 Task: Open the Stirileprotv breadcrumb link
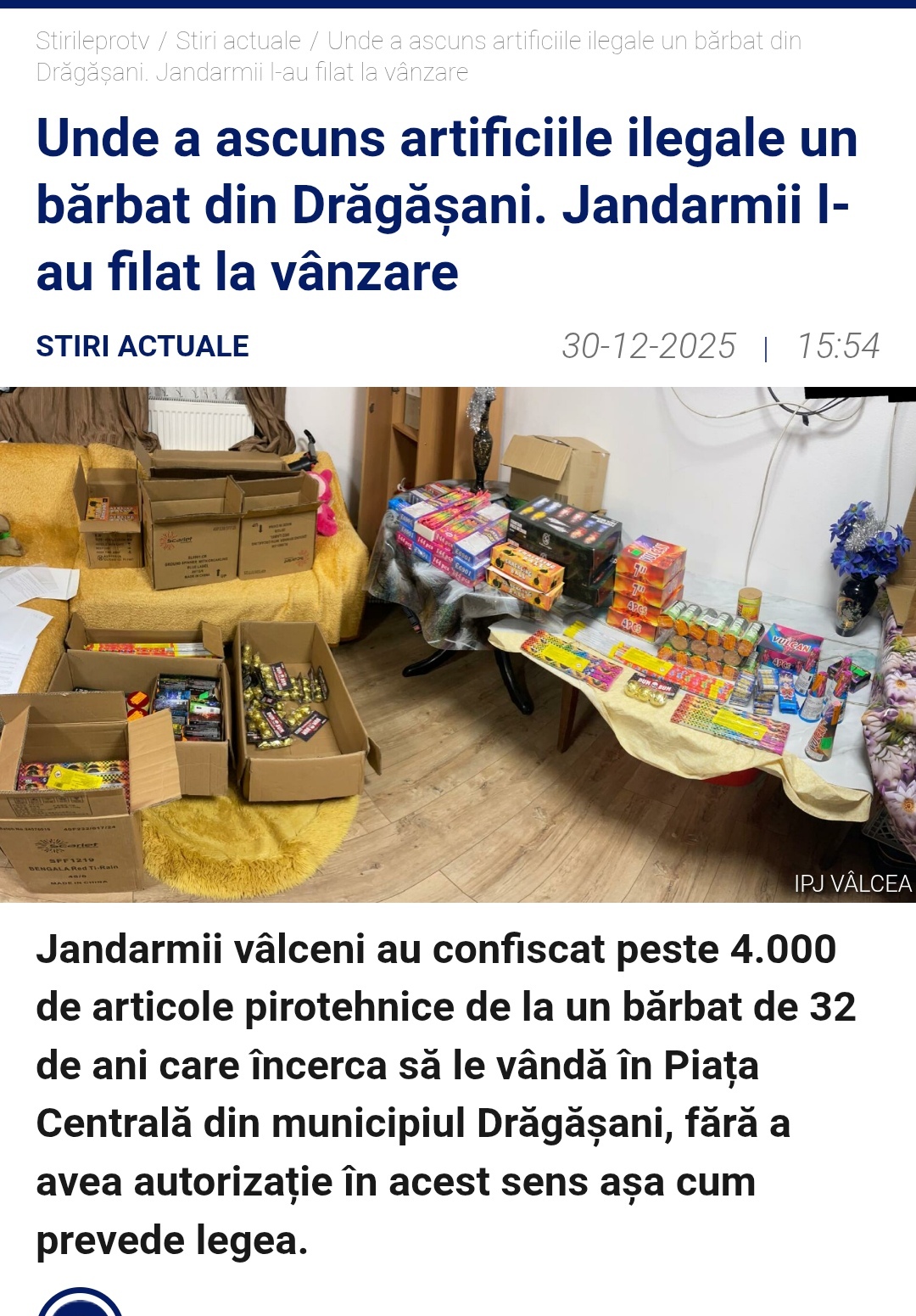92,41
